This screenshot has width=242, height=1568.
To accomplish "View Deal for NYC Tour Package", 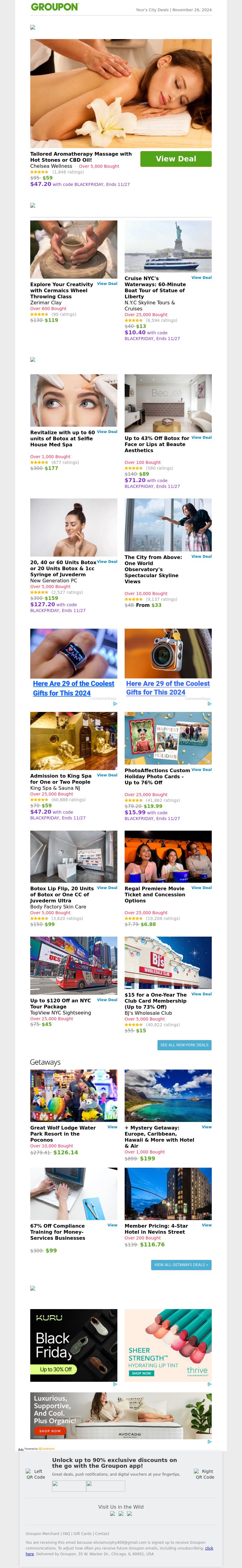I will click(x=107, y=1000).
